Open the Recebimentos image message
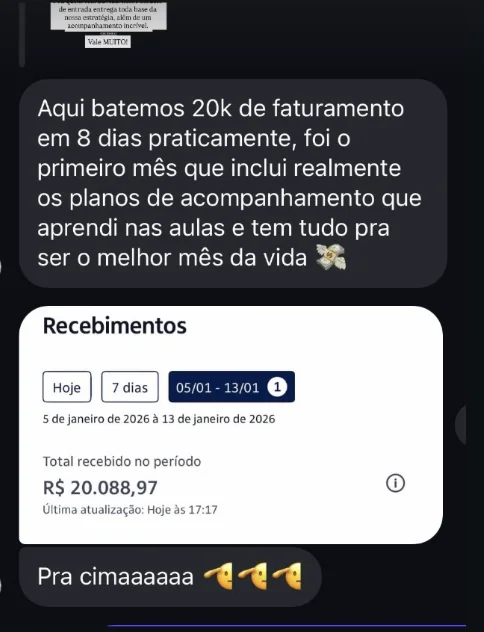The width and height of the screenshot is (484, 632). coord(231,425)
